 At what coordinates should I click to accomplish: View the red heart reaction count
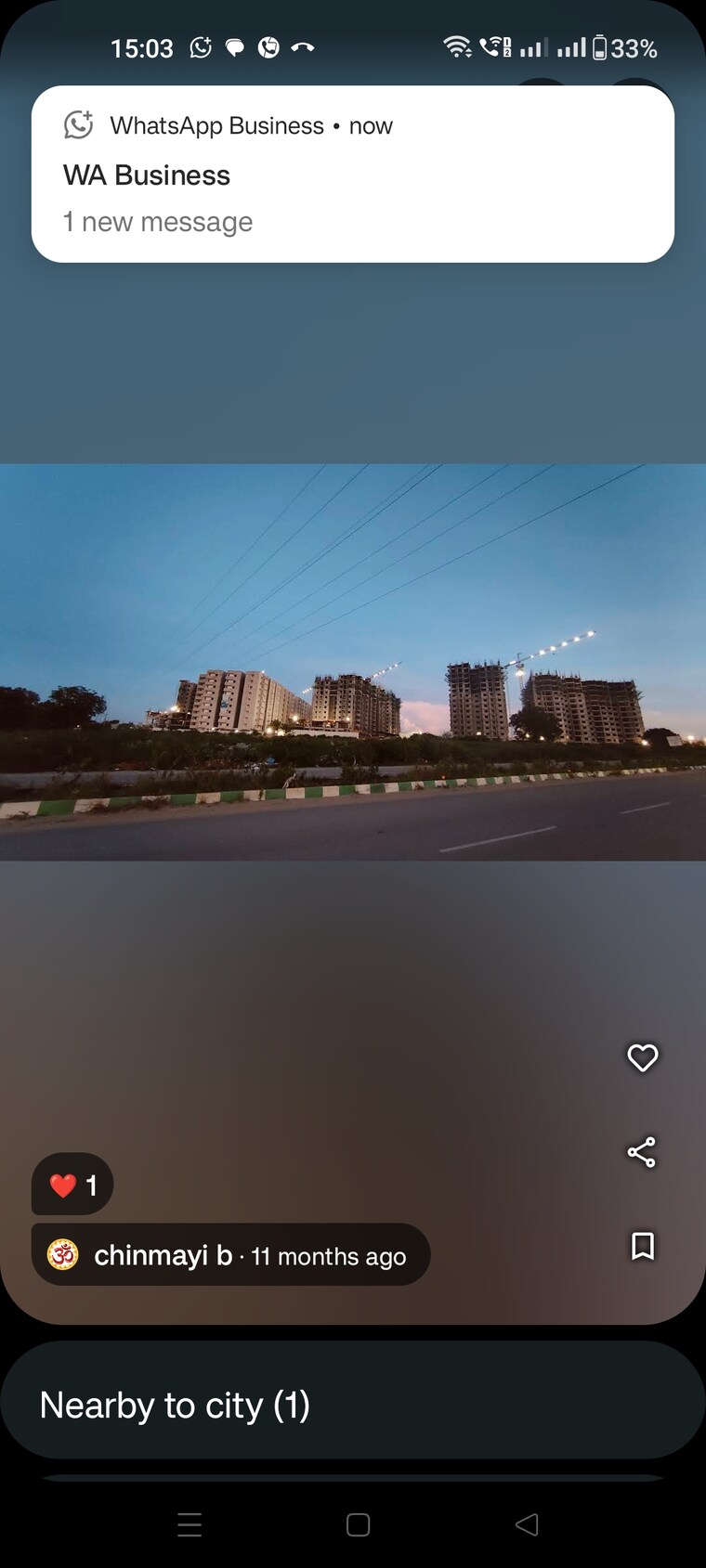point(72,1185)
